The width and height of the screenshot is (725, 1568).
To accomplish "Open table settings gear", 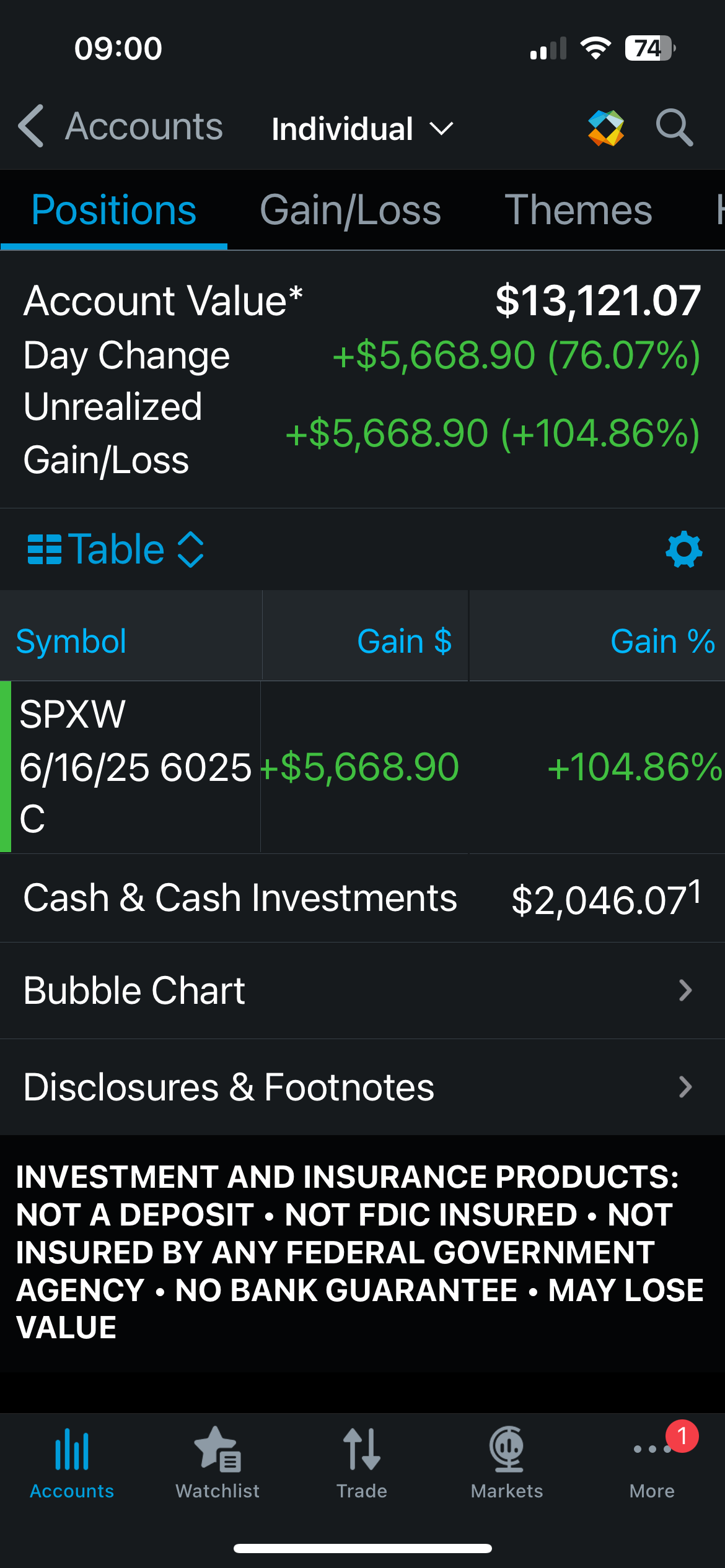I will coord(684,549).
